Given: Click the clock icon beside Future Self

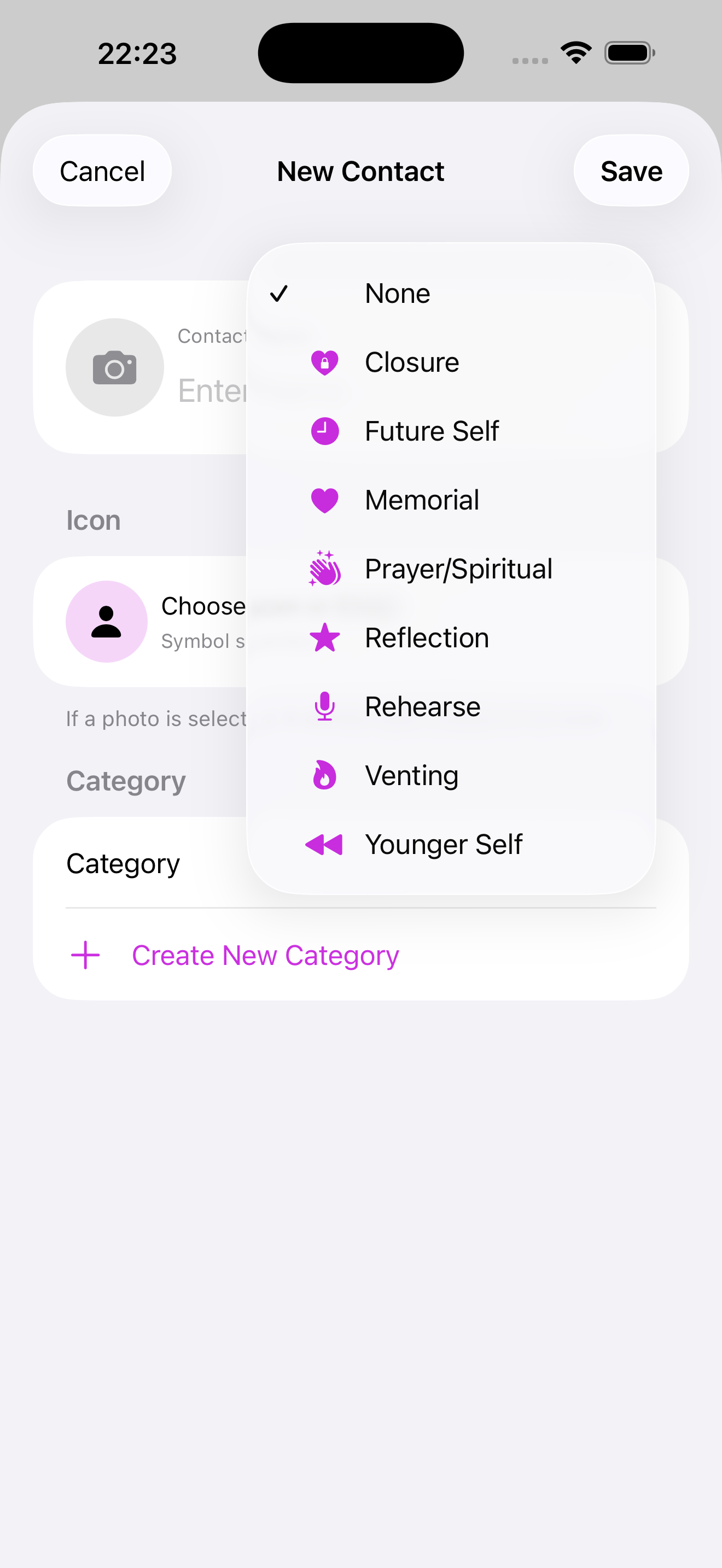Looking at the screenshot, I should [x=324, y=430].
